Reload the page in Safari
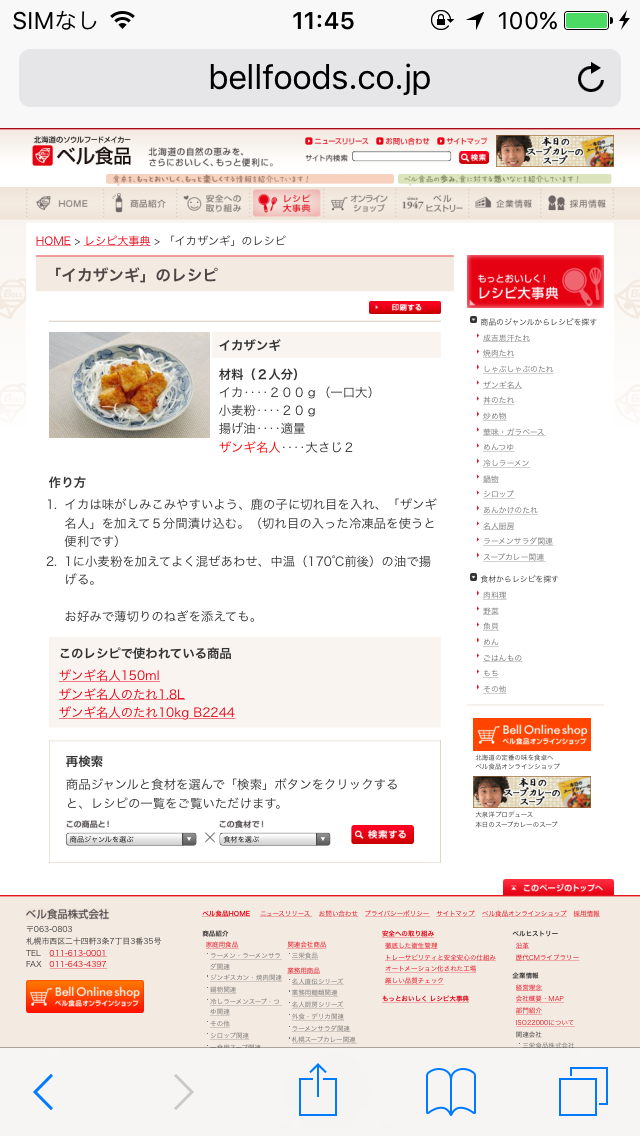The height and width of the screenshot is (1136, 640). tap(591, 78)
